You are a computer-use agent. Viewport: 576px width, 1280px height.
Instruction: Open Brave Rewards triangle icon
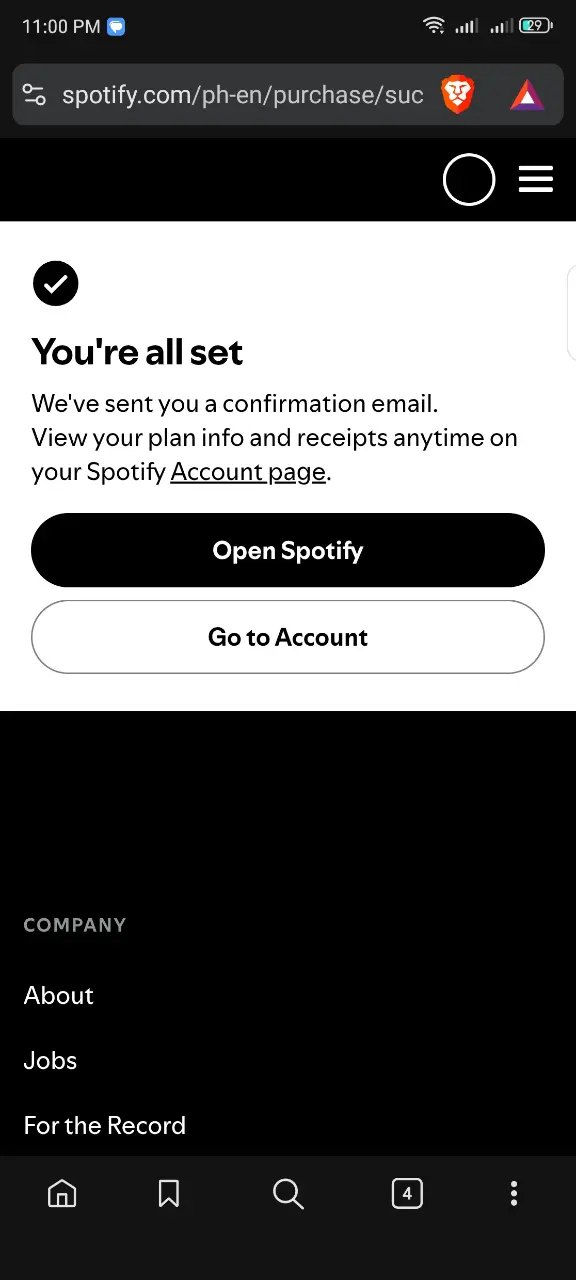tap(527, 95)
